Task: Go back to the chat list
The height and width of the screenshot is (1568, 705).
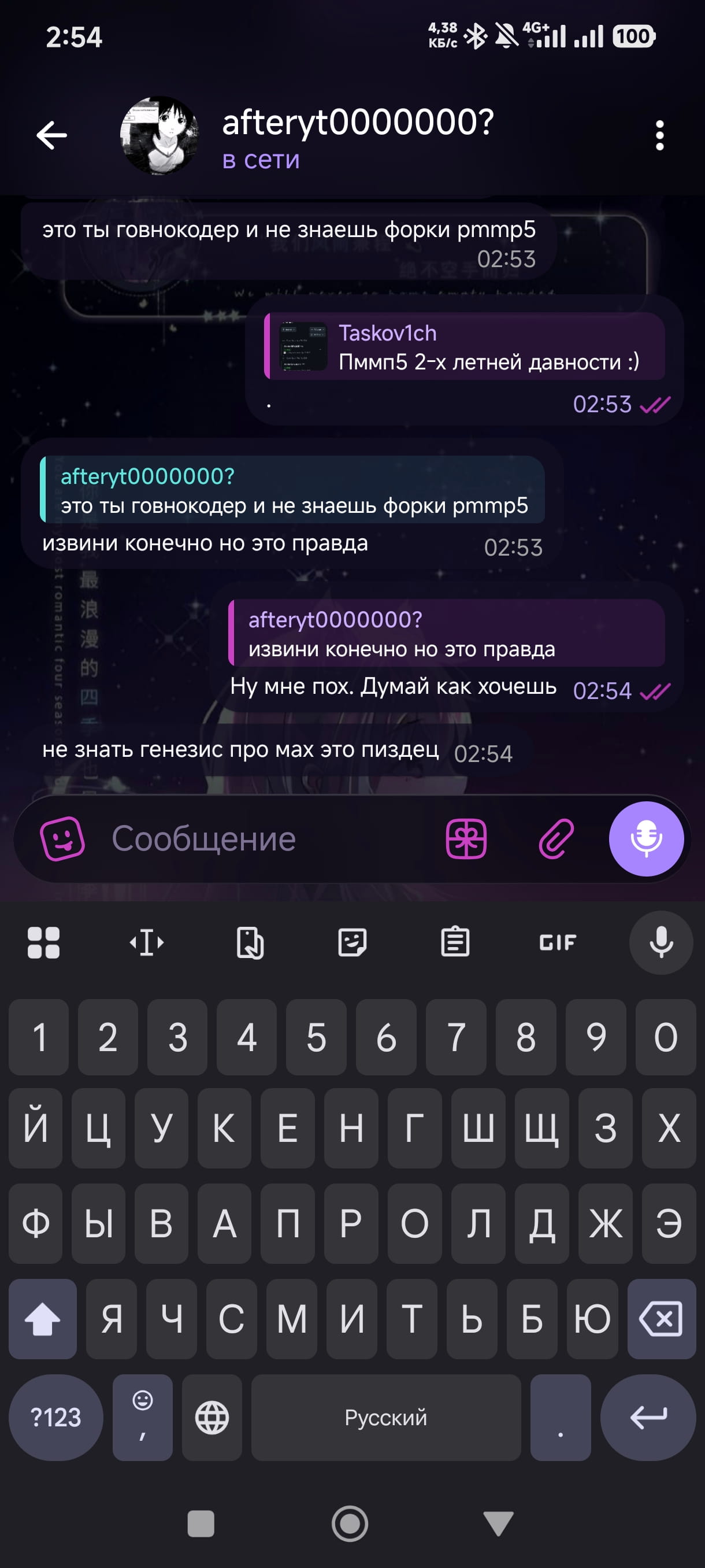Action: [51, 135]
